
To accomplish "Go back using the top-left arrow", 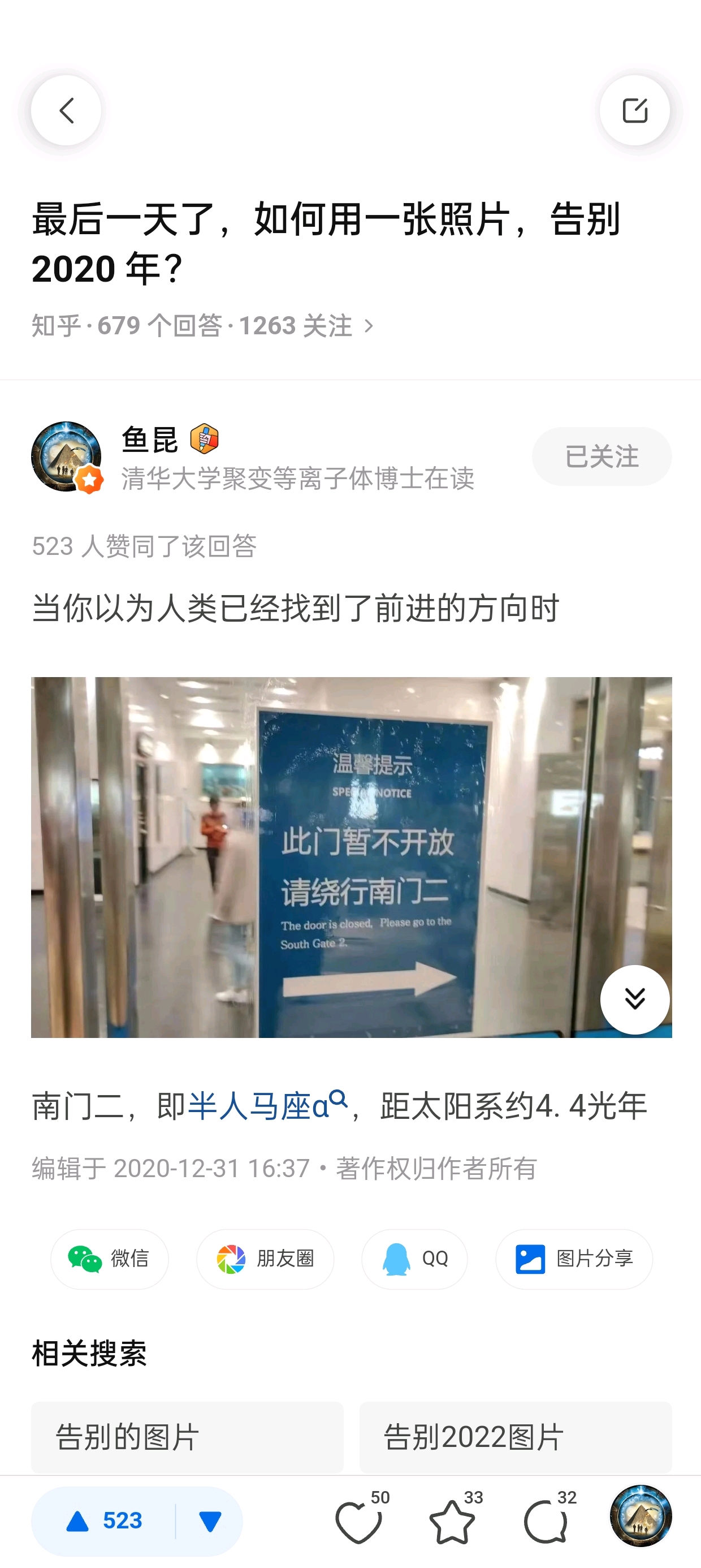I will click(66, 111).
